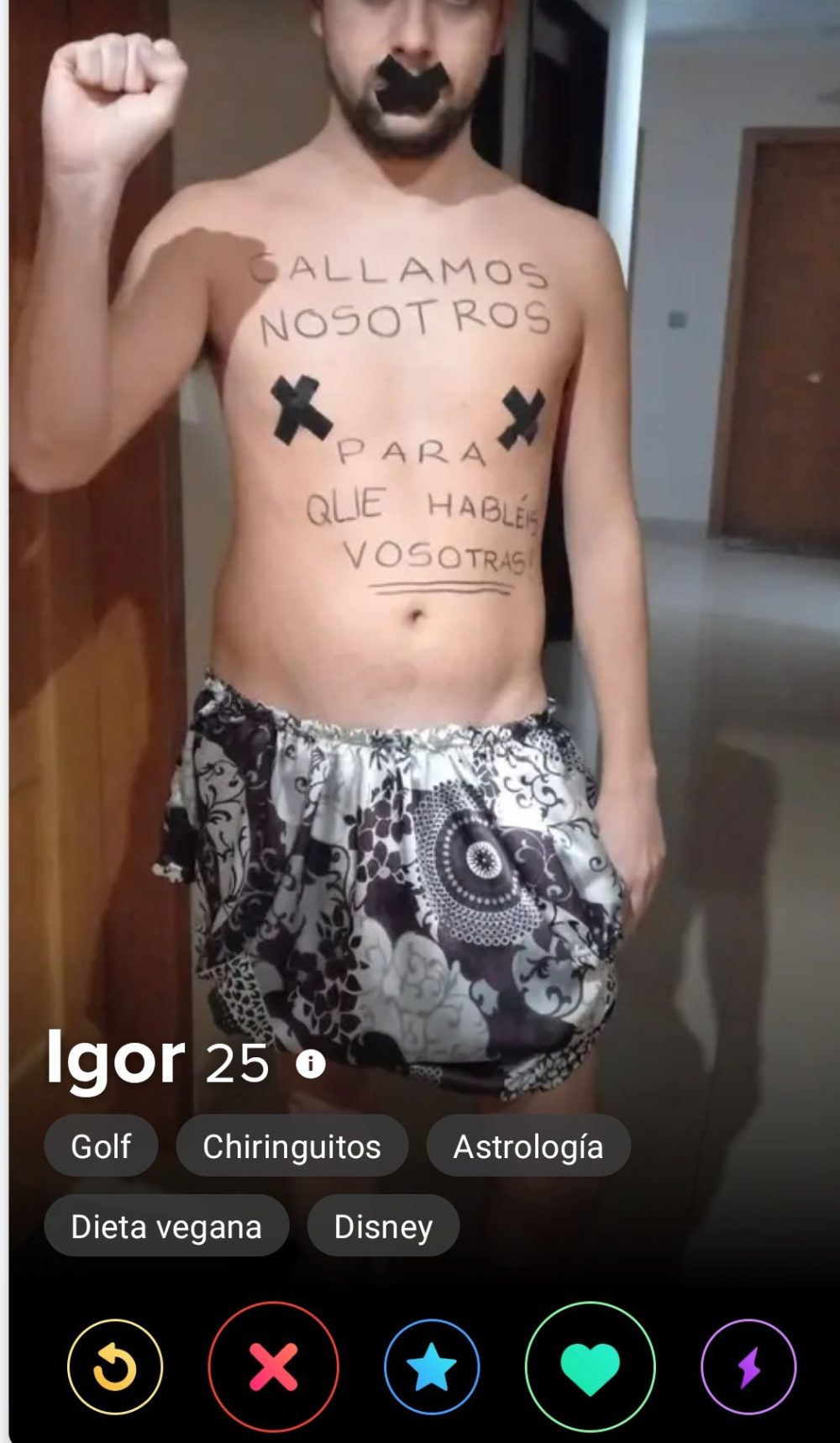Open profile details via the info (i) icon
The width and height of the screenshot is (840, 1443).
pos(312,1064)
